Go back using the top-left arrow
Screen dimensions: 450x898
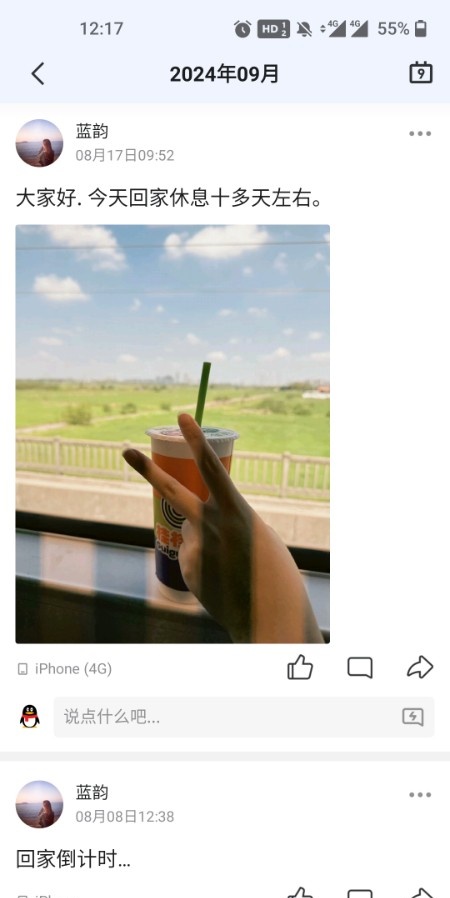tap(38, 74)
